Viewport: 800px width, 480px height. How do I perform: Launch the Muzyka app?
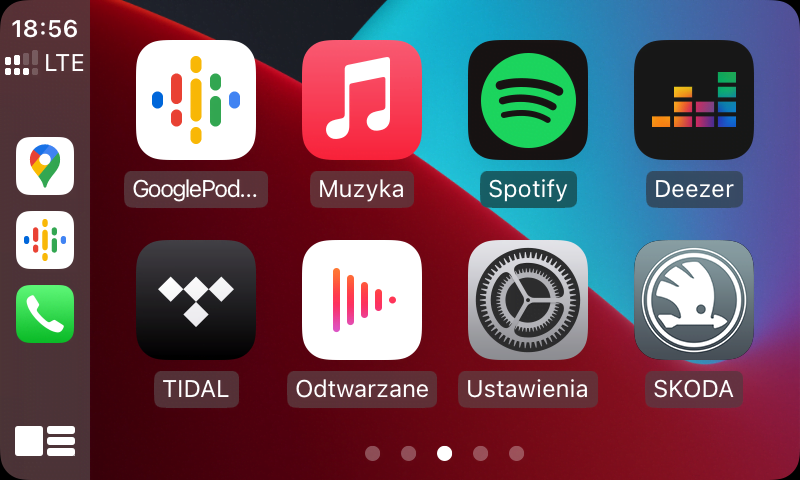point(362,100)
